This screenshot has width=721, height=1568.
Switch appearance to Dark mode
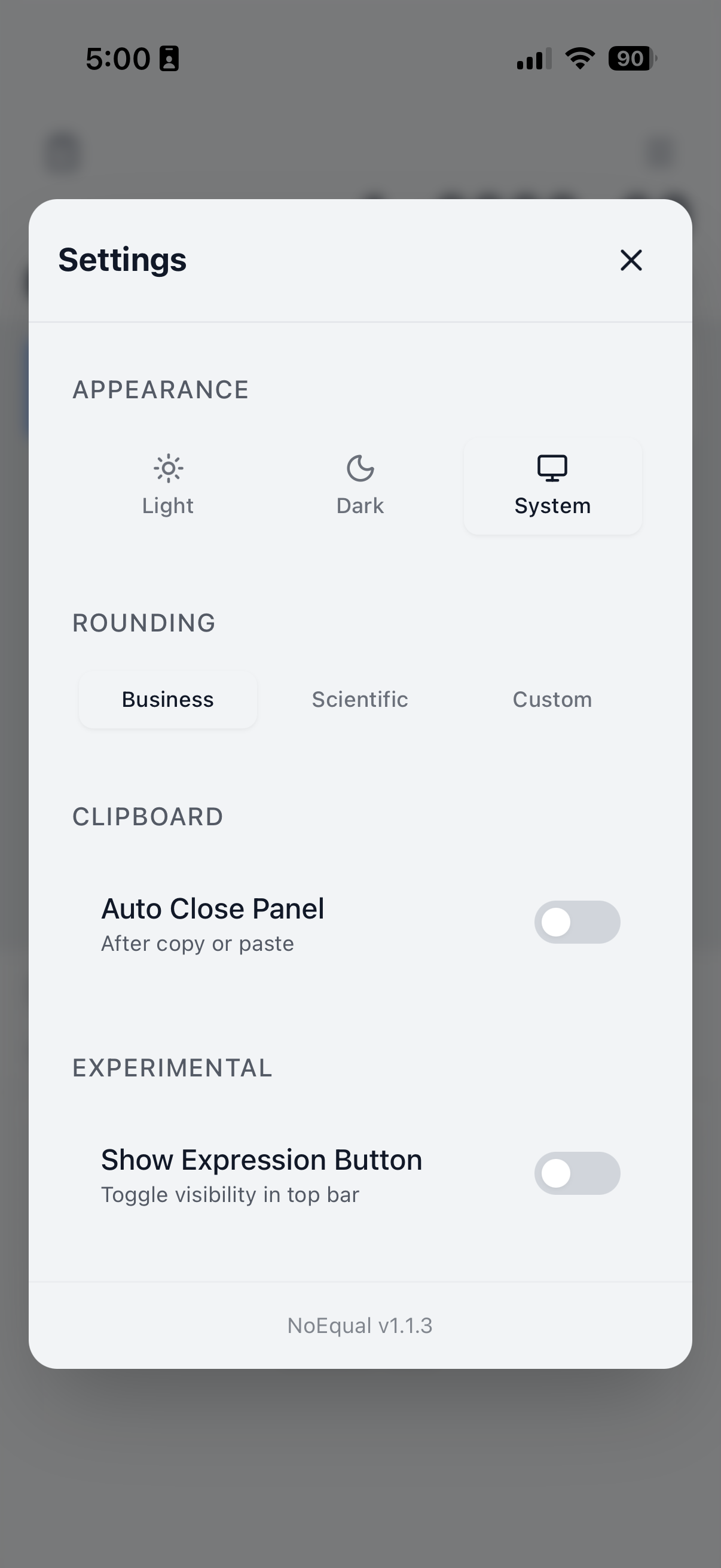click(x=359, y=485)
